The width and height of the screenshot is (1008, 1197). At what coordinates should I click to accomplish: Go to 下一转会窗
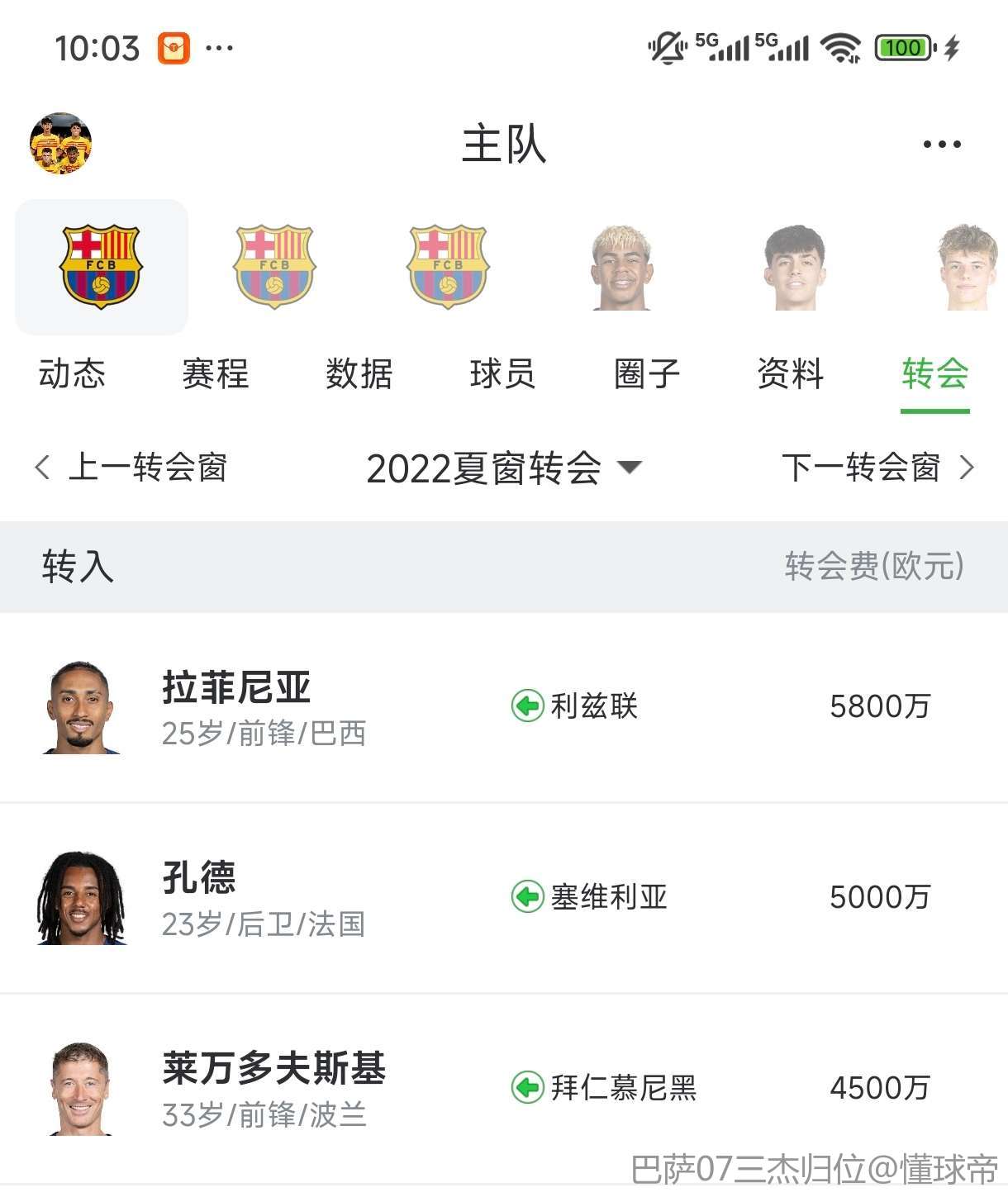coord(877,468)
